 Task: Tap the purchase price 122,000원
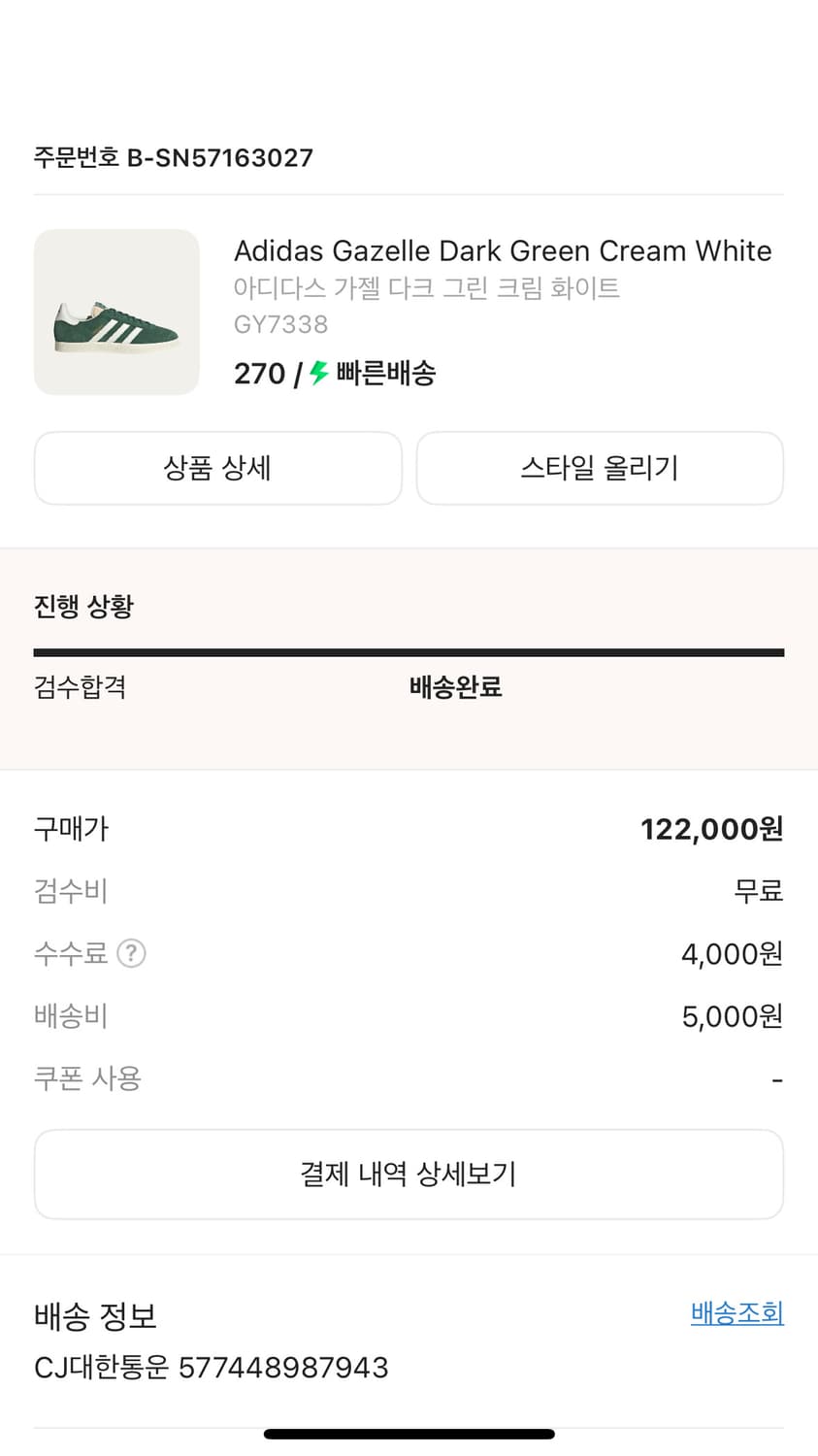[709, 829]
